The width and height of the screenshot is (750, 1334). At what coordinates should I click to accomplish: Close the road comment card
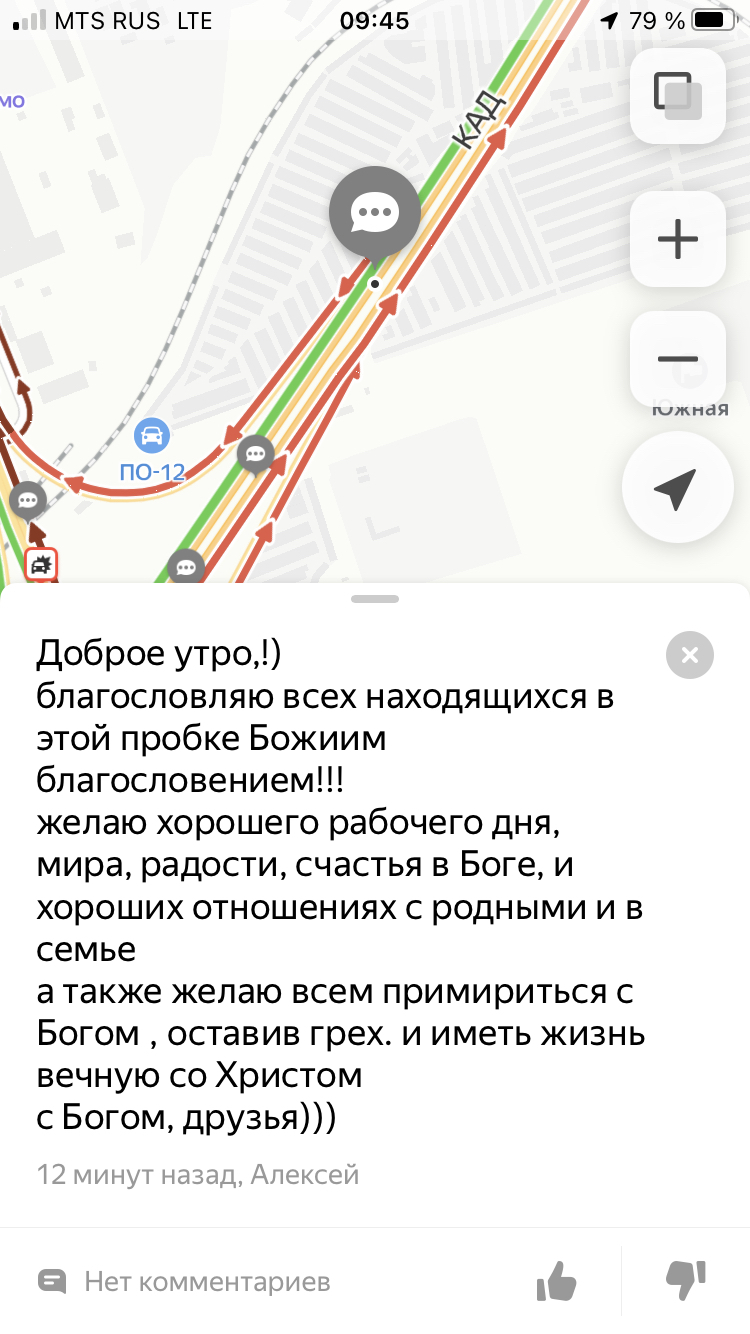pyautogui.click(x=690, y=656)
